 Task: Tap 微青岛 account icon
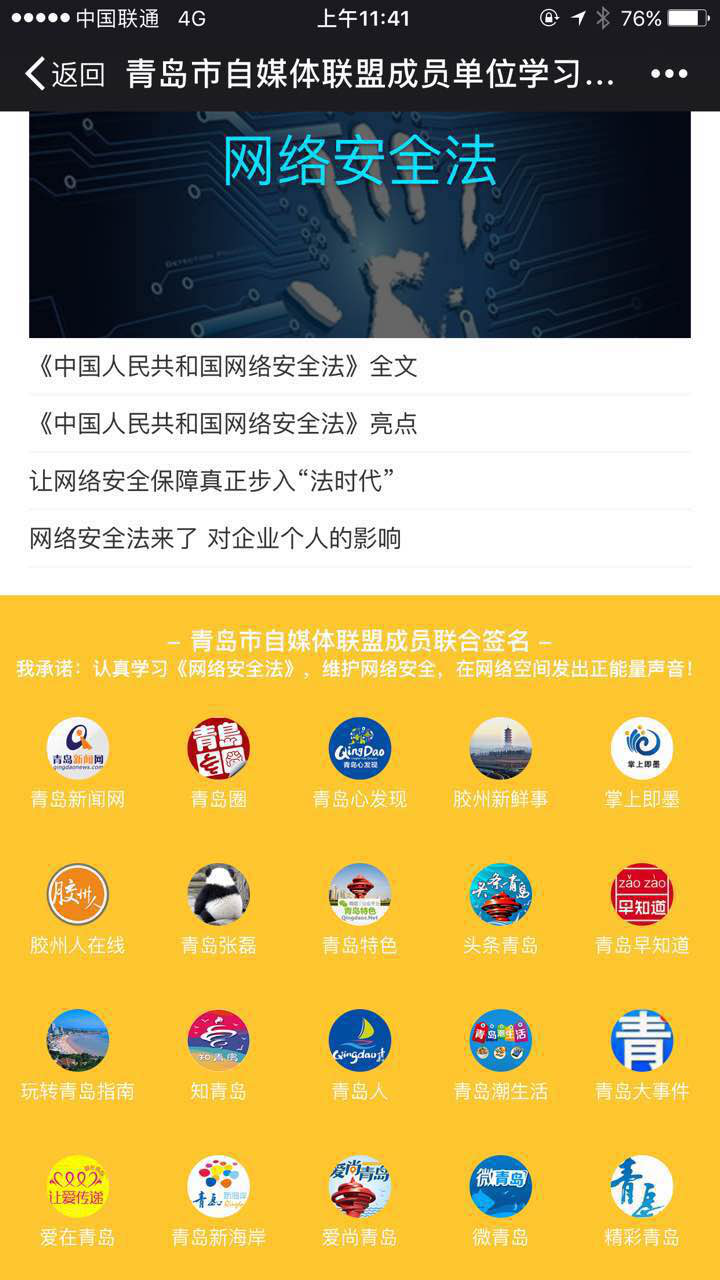point(501,1186)
